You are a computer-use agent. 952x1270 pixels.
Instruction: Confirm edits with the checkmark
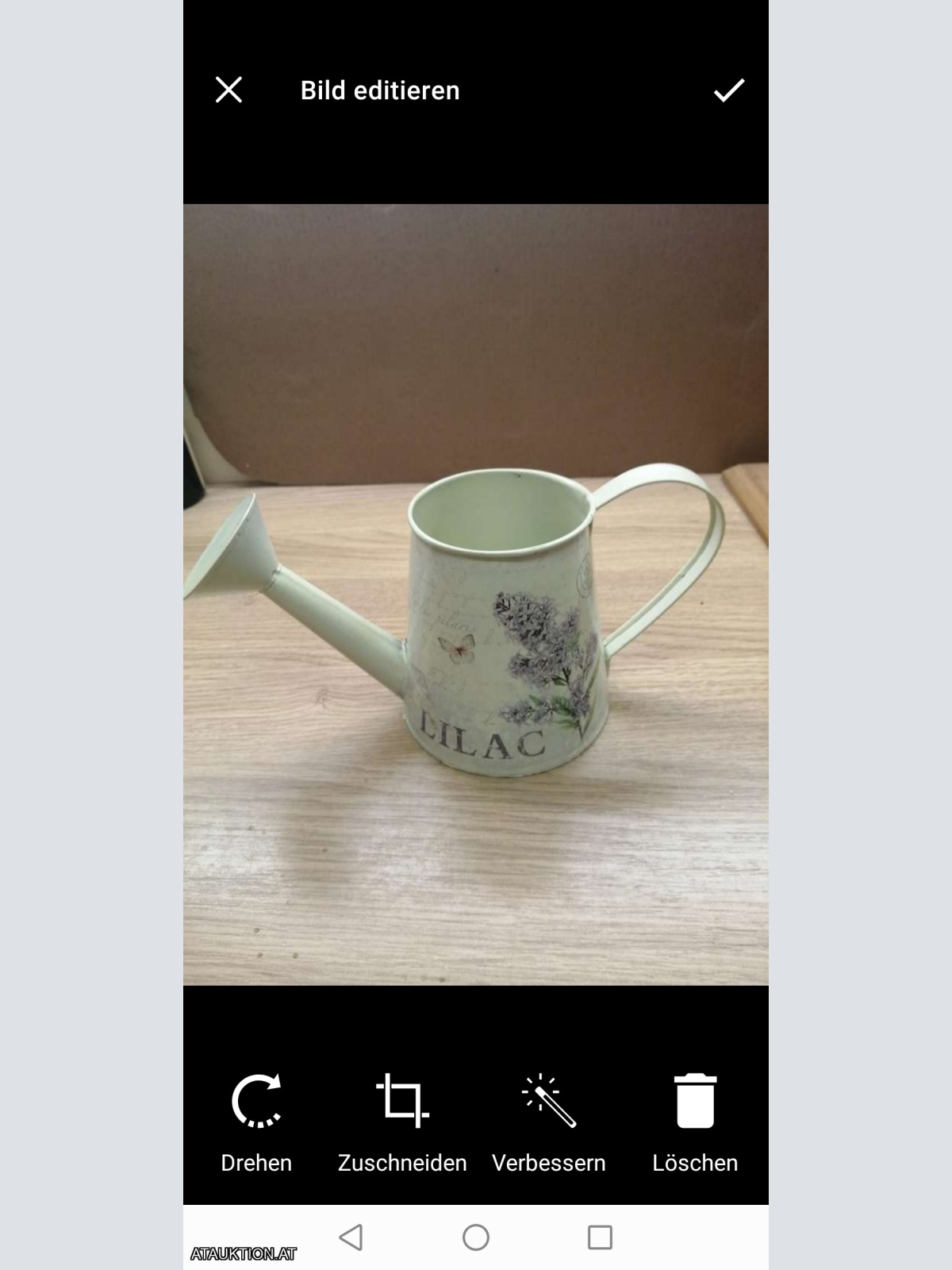point(728,90)
